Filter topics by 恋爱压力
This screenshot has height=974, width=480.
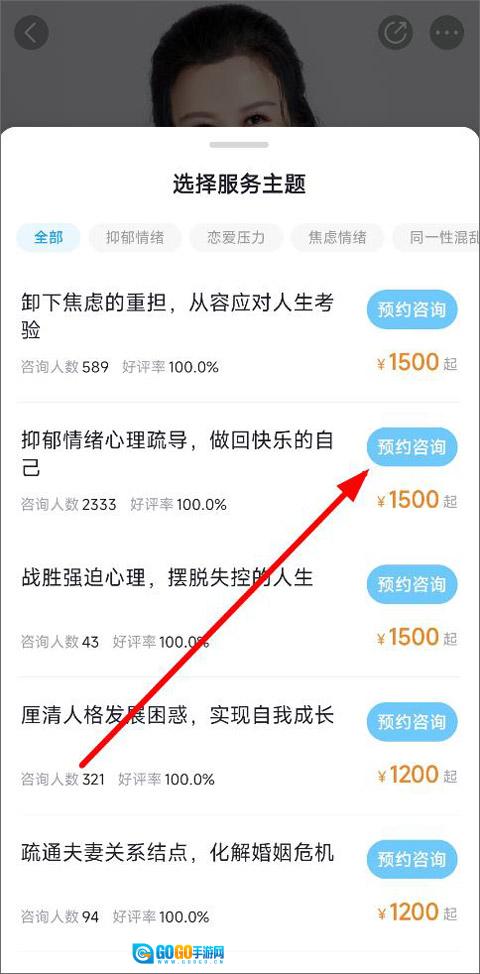point(236,237)
